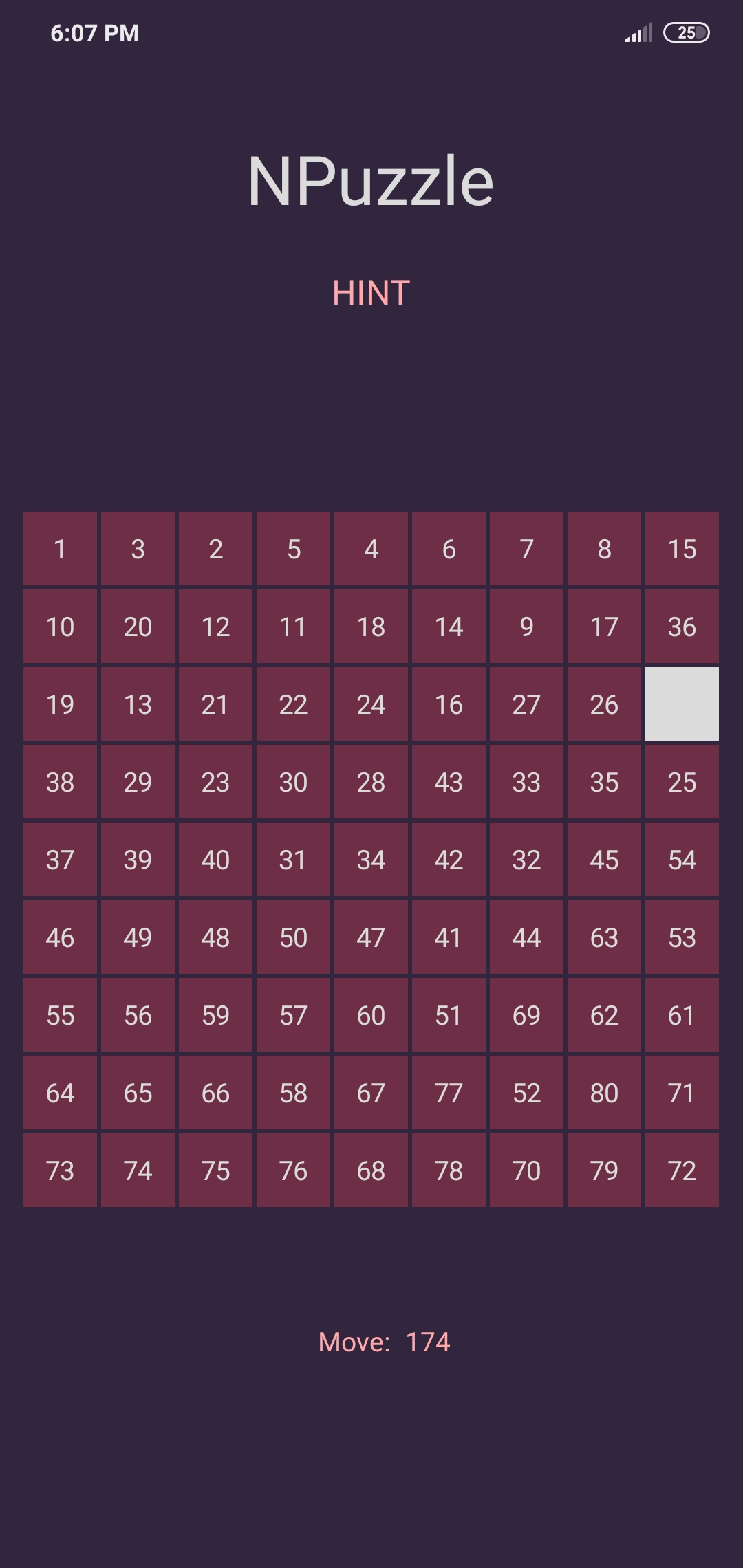Select tile 31 on the board
Screen dimensions: 743x1568
coord(293,860)
